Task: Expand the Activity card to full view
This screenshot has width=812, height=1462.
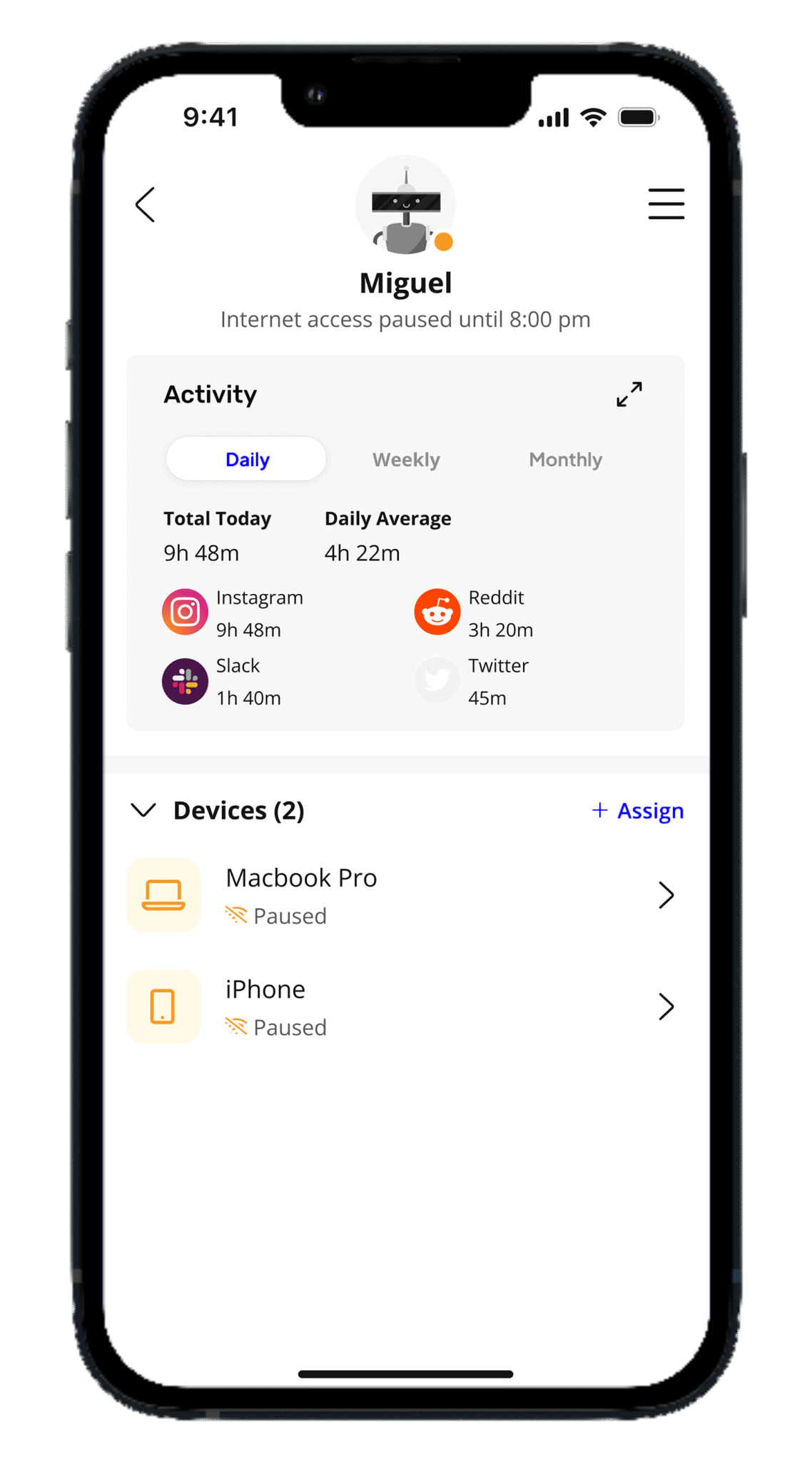Action: [629, 394]
